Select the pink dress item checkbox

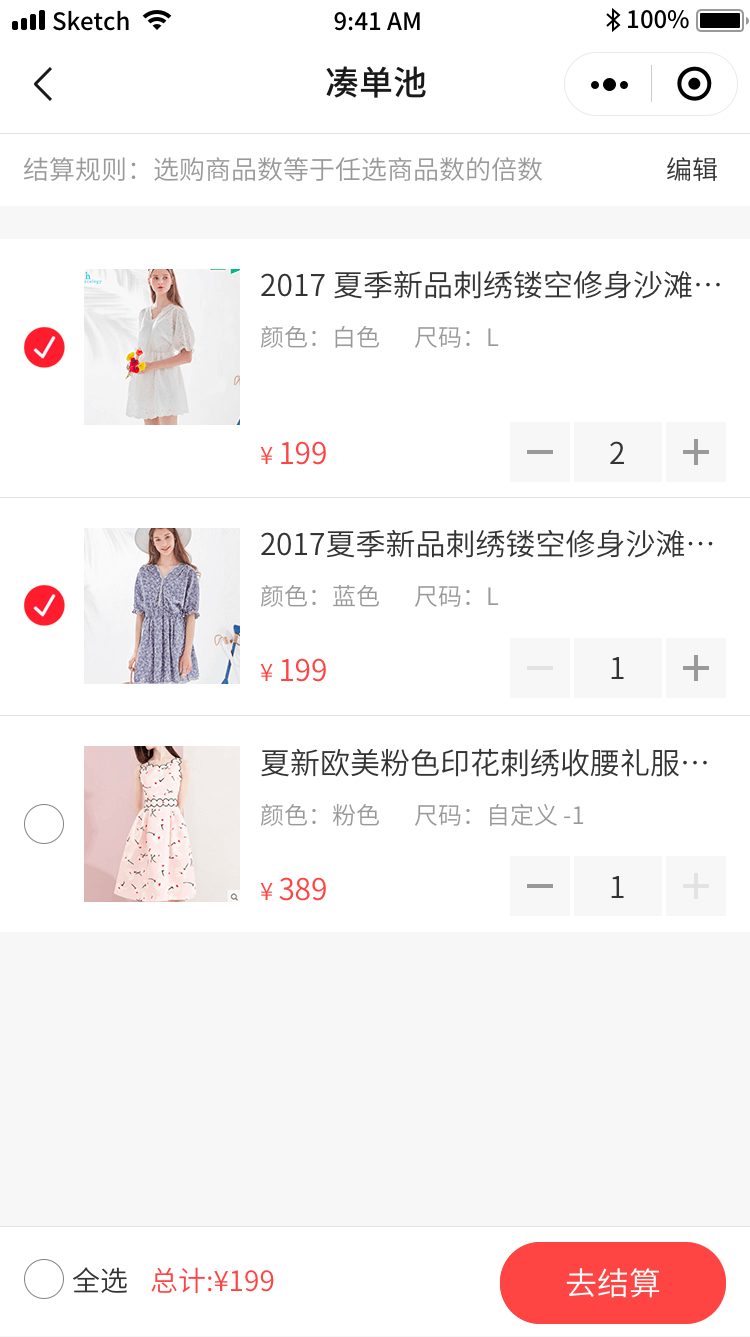(44, 824)
